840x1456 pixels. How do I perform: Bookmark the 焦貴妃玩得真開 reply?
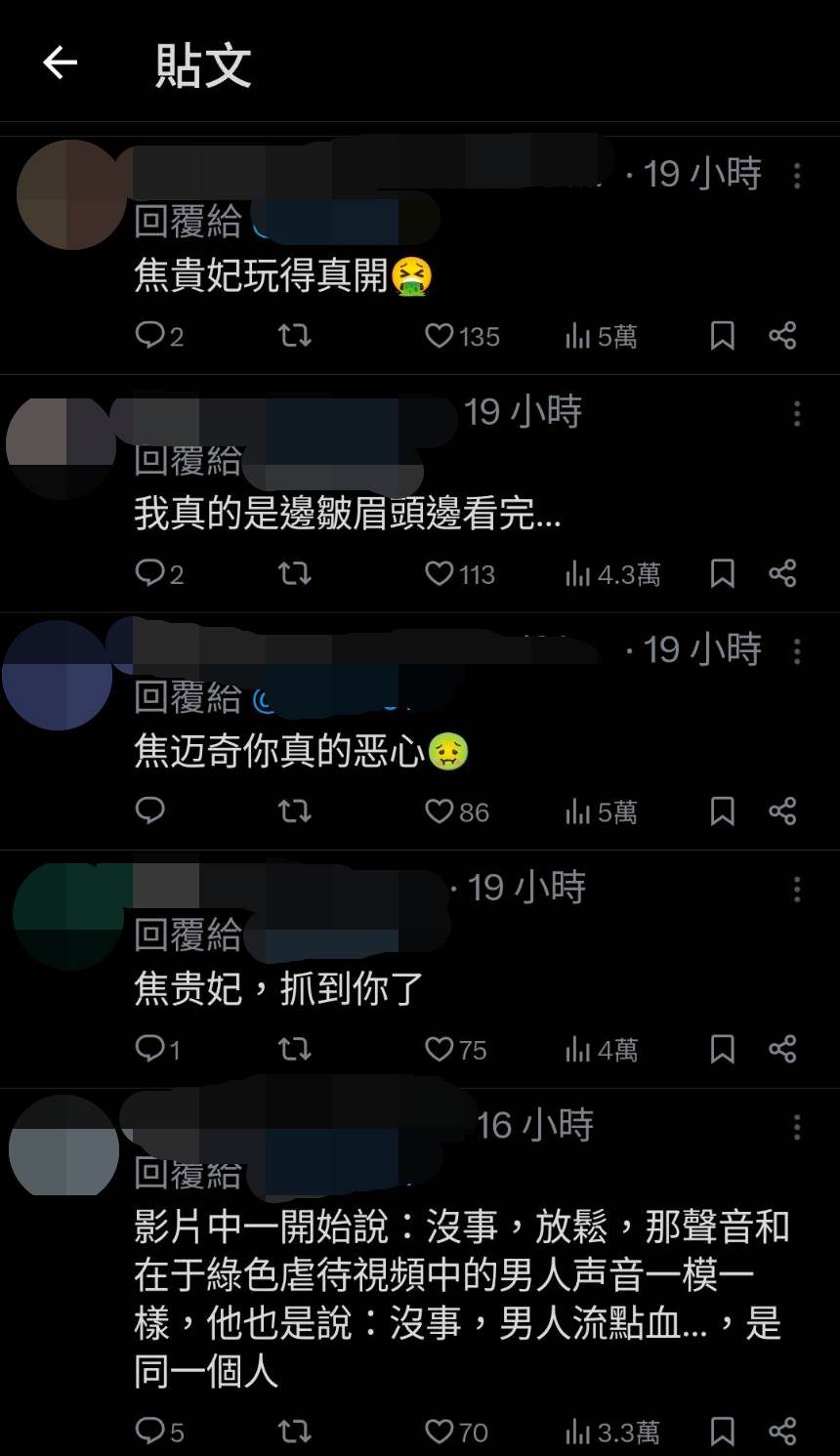pos(722,337)
